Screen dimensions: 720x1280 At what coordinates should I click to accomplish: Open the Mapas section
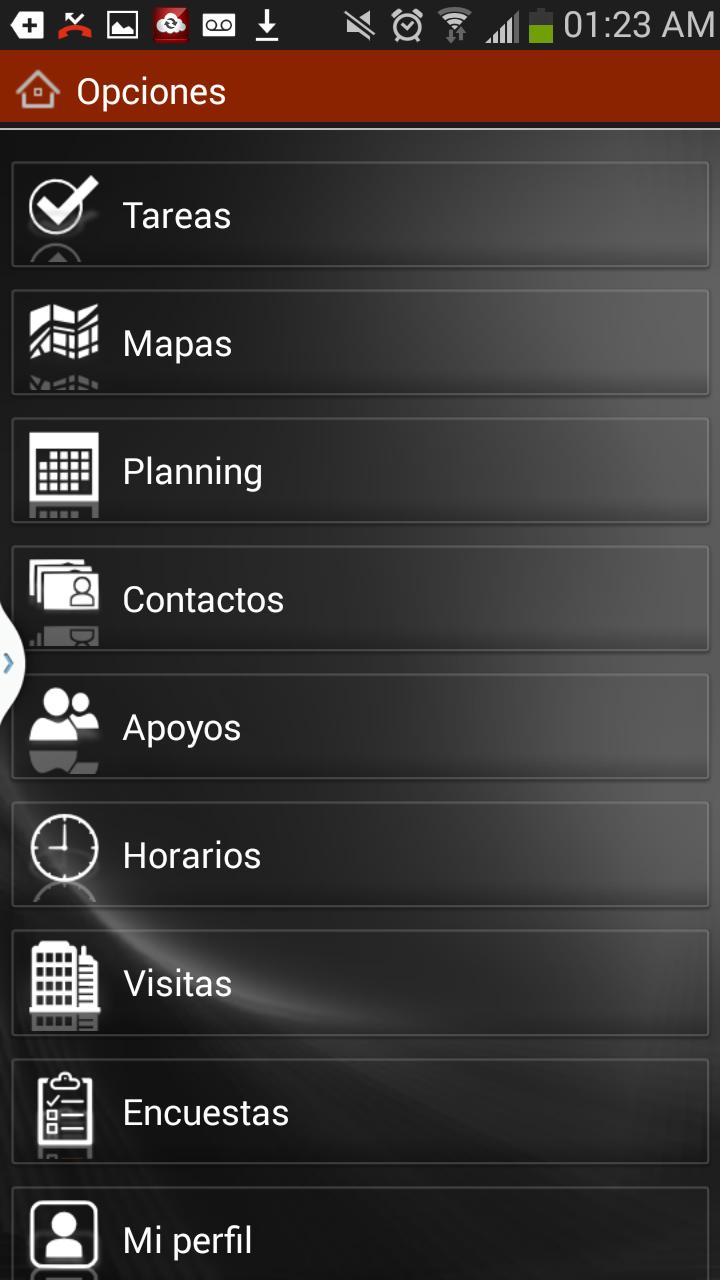pos(360,343)
